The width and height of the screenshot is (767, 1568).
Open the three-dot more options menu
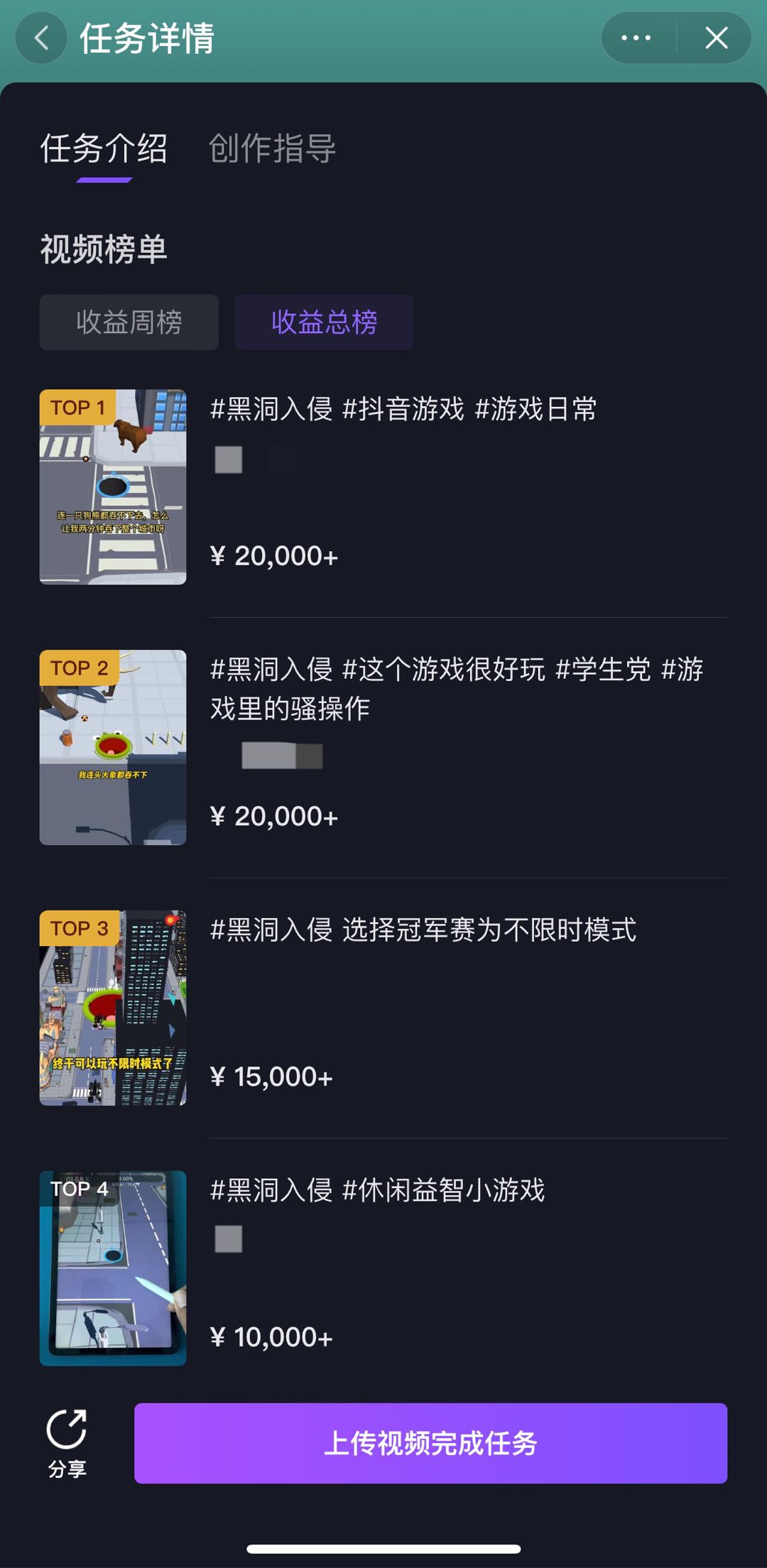[636, 38]
